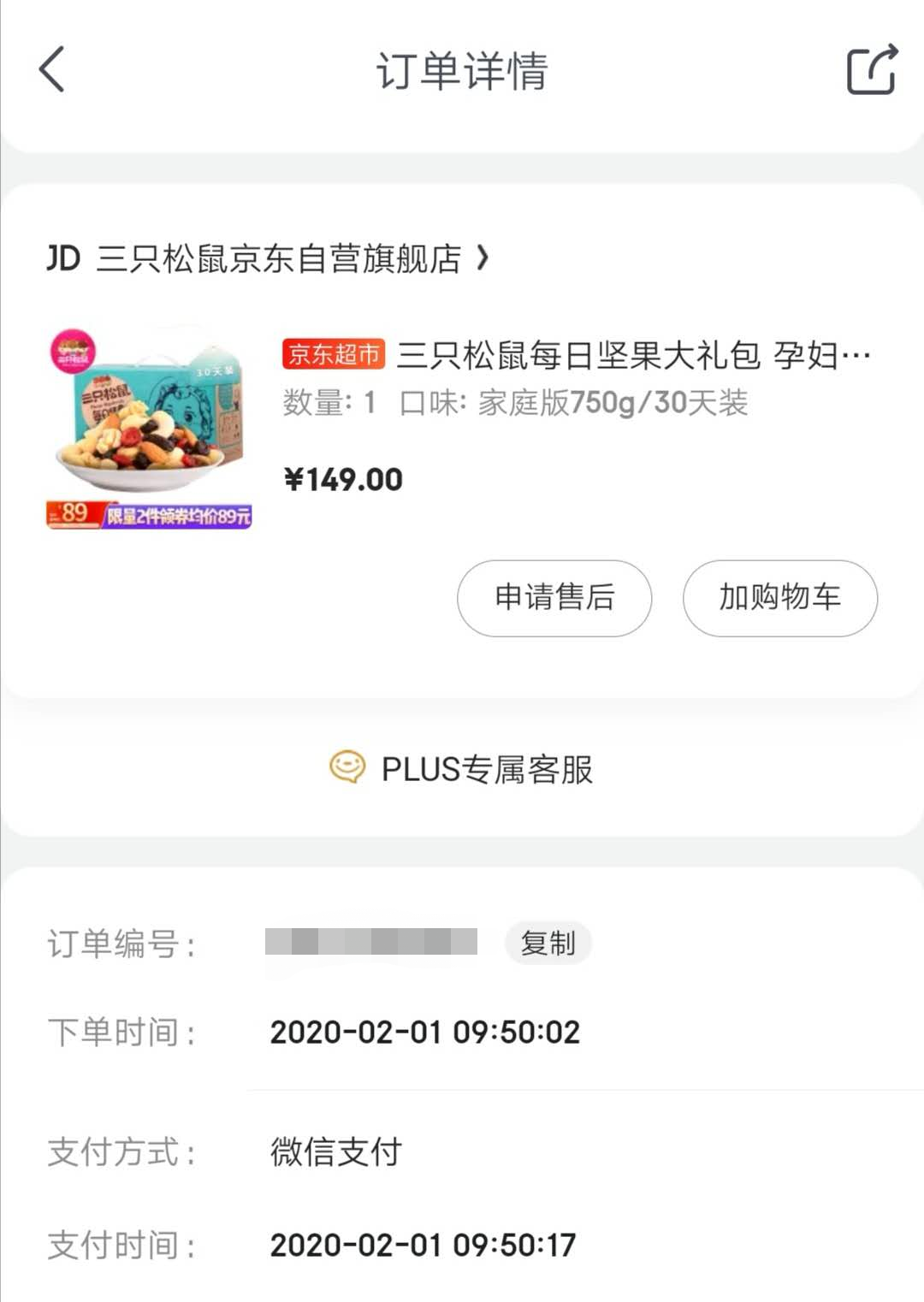
Task: Go back from order details
Action: [x=52, y=69]
